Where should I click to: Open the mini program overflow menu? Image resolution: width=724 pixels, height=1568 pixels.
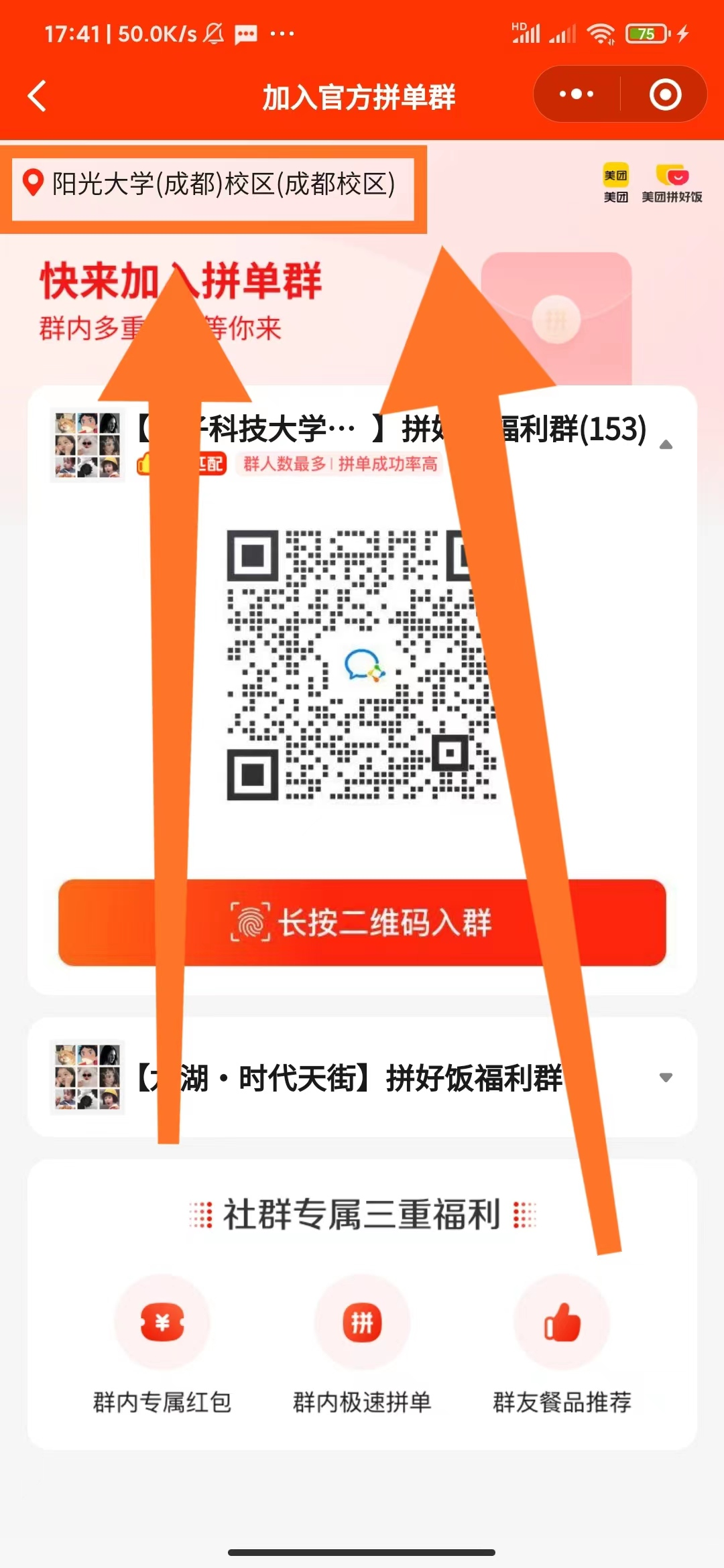click(577, 94)
